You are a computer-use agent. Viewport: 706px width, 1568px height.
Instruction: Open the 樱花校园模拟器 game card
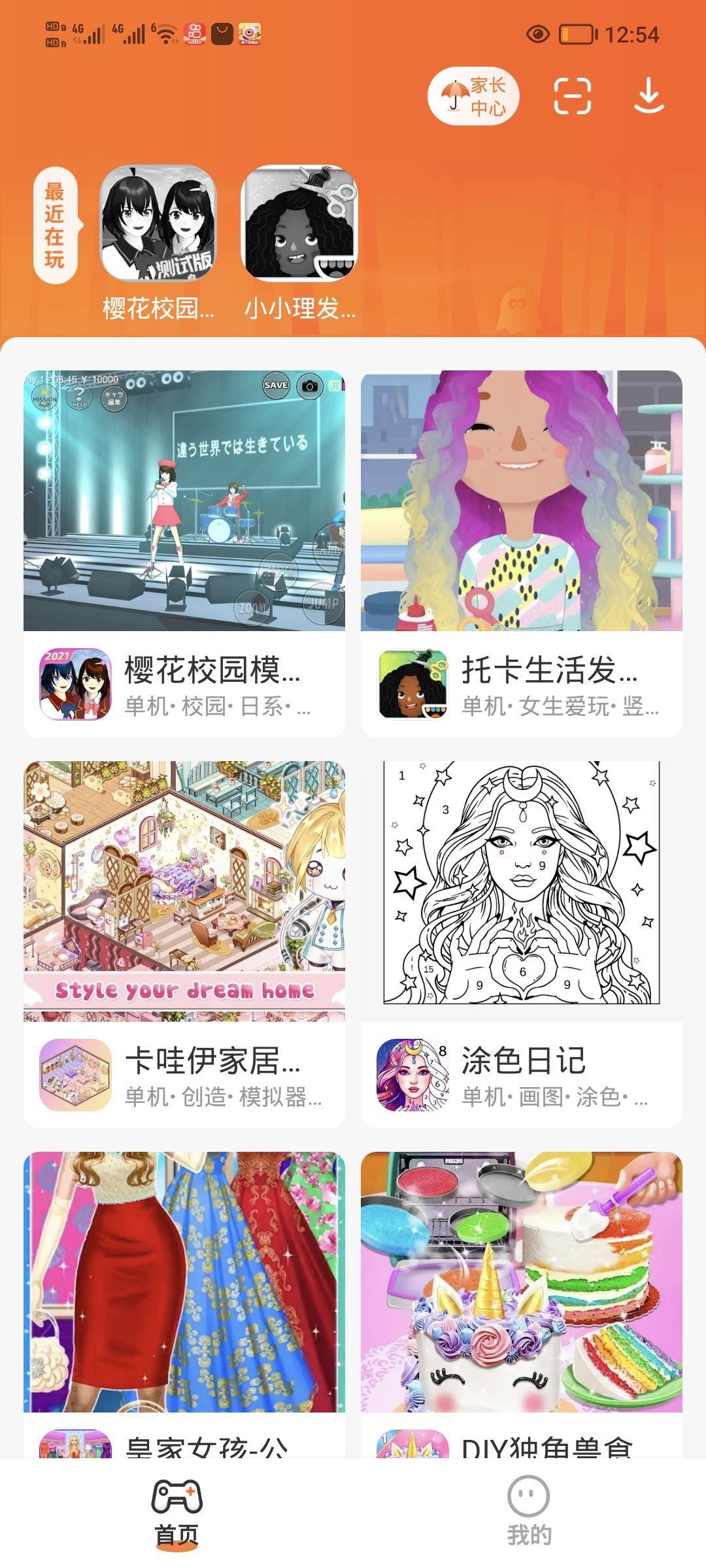point(184,553)
